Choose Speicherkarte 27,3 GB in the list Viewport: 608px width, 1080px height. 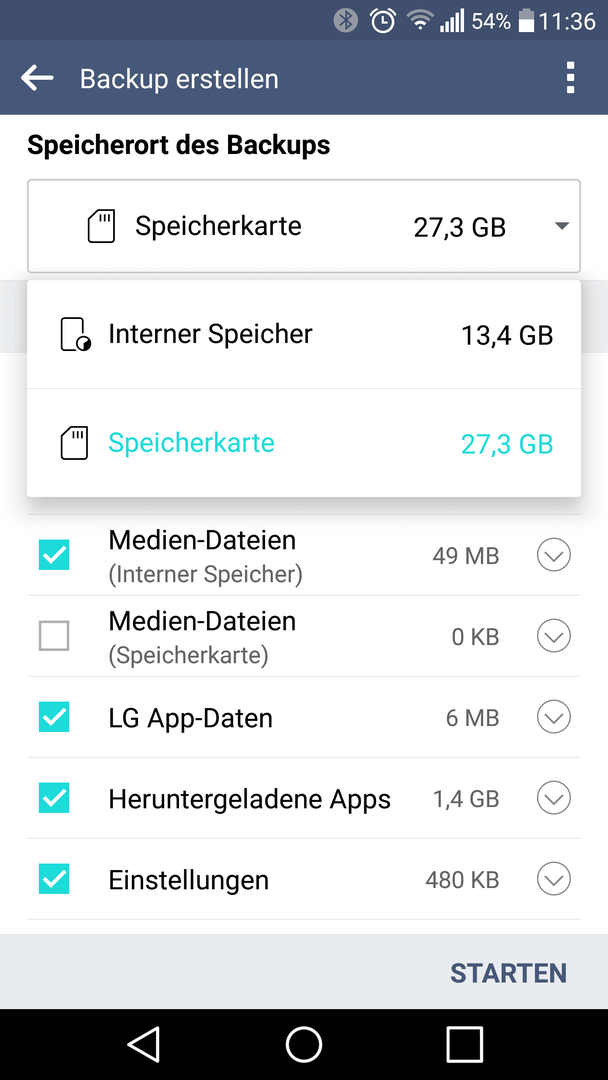(304, 443)
